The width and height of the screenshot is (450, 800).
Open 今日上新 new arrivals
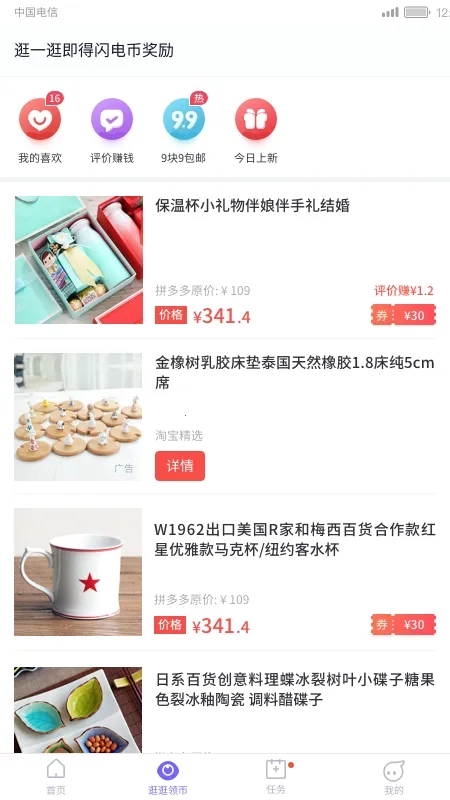click(256, 130)
